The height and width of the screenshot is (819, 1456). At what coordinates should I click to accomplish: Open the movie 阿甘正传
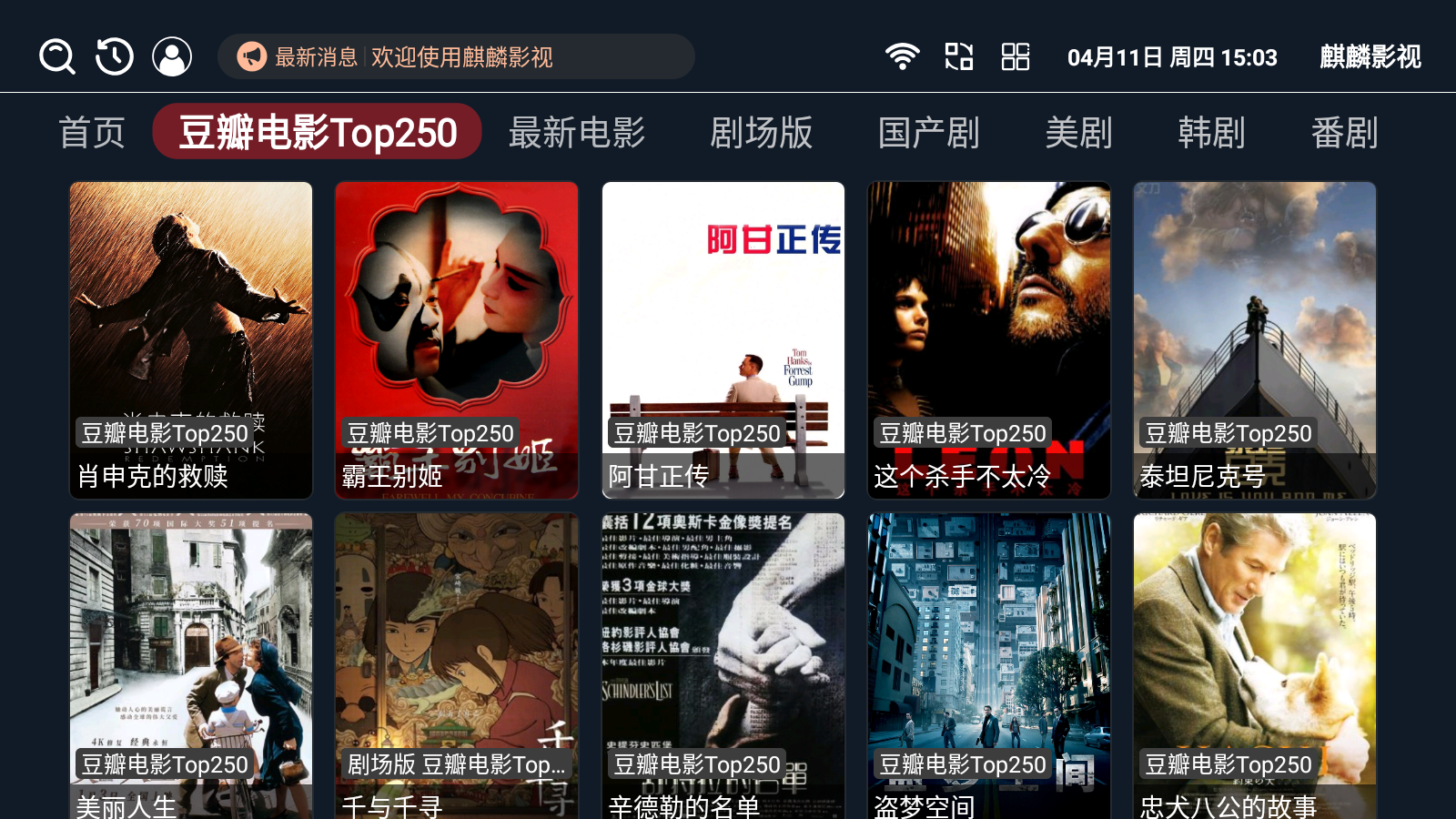click(x=723, y=339)
